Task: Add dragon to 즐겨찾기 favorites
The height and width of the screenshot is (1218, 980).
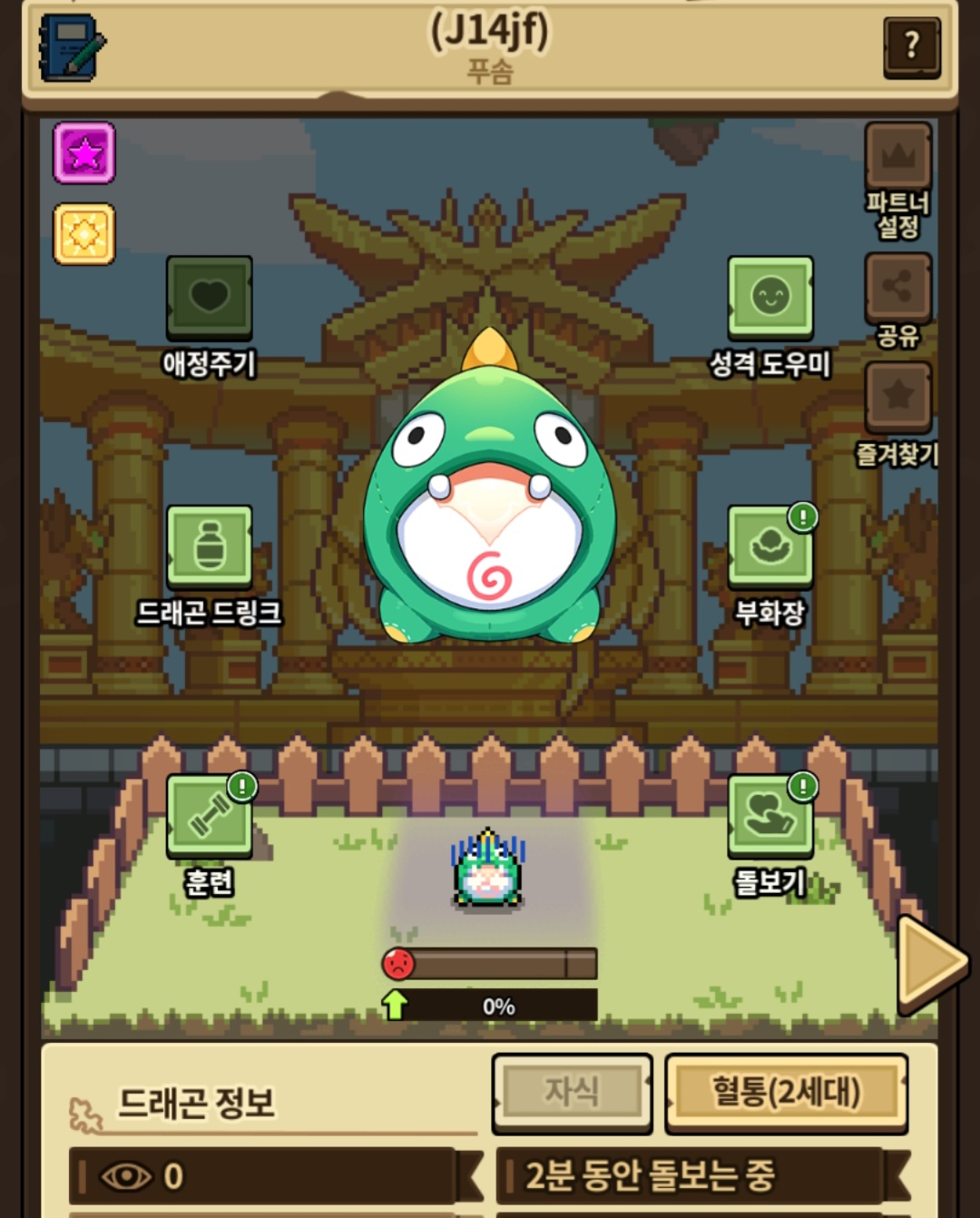Action: [897, 398]
